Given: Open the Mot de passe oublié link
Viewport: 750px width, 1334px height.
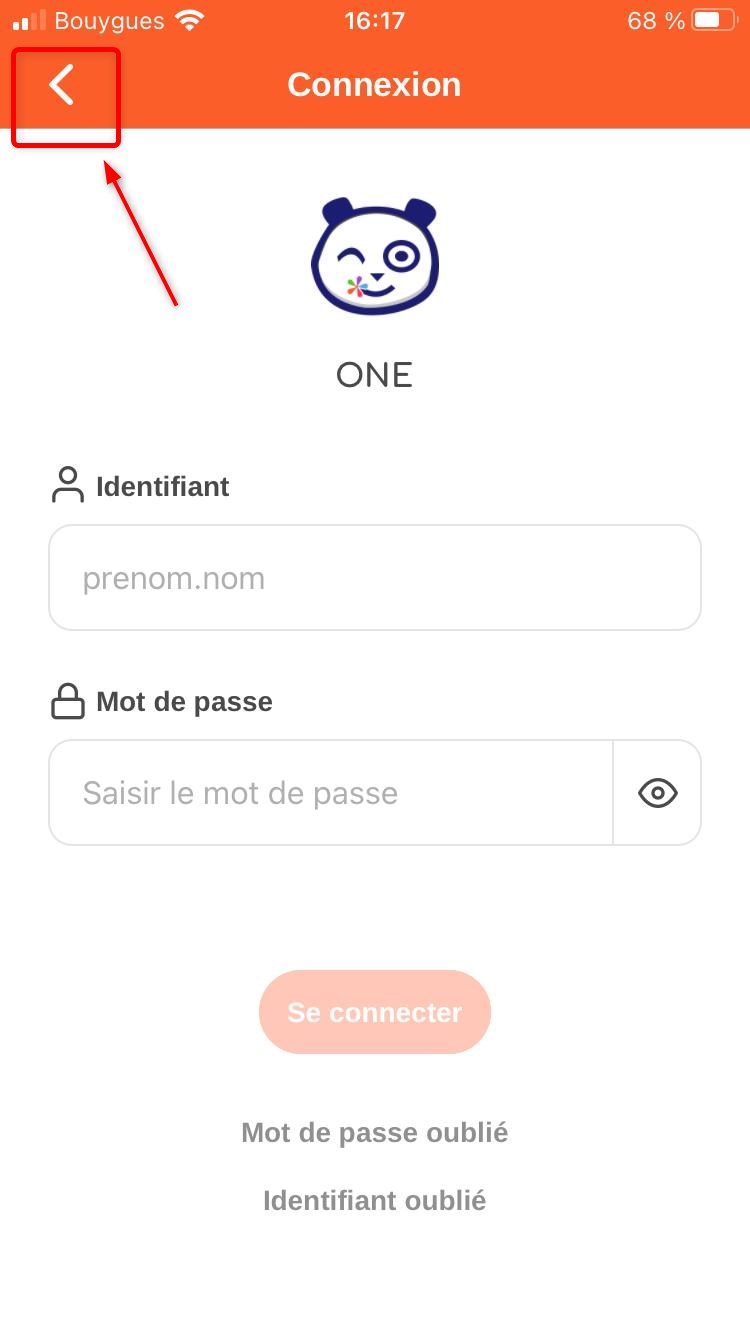Looking at the screenshot, I should (374, 1133).
